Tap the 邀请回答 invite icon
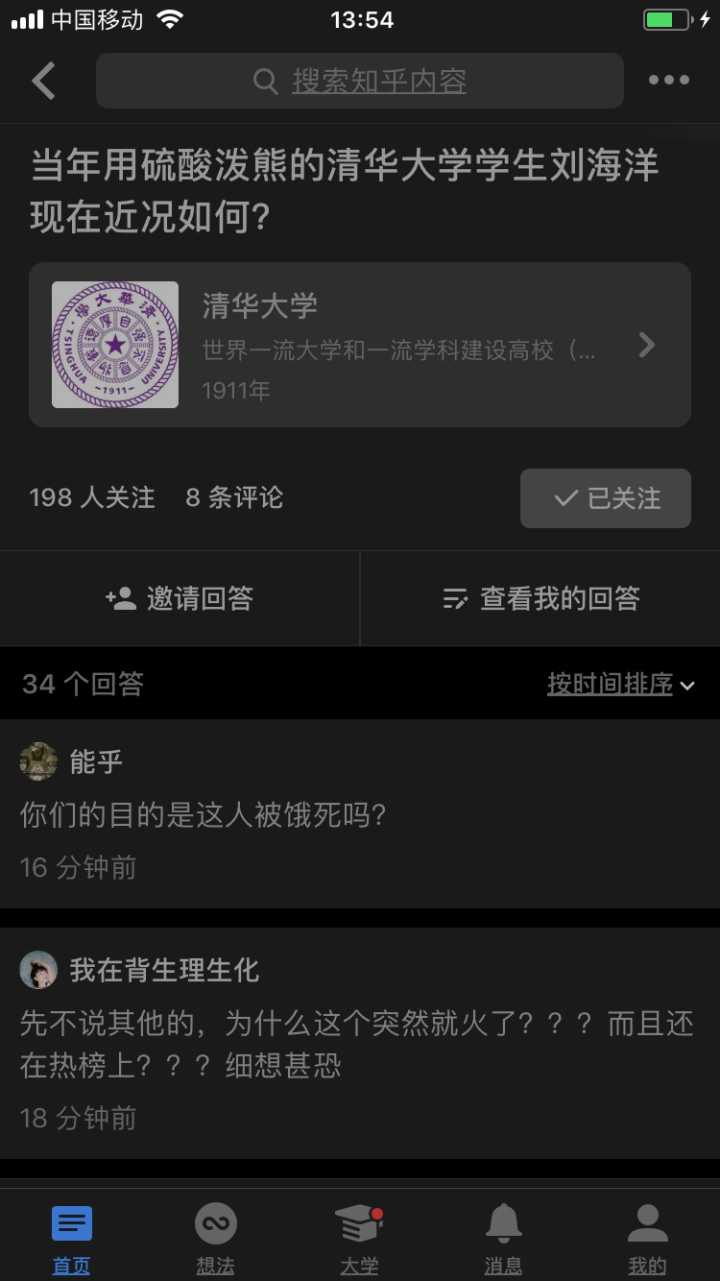720x1281 pixels. point(119,597)
